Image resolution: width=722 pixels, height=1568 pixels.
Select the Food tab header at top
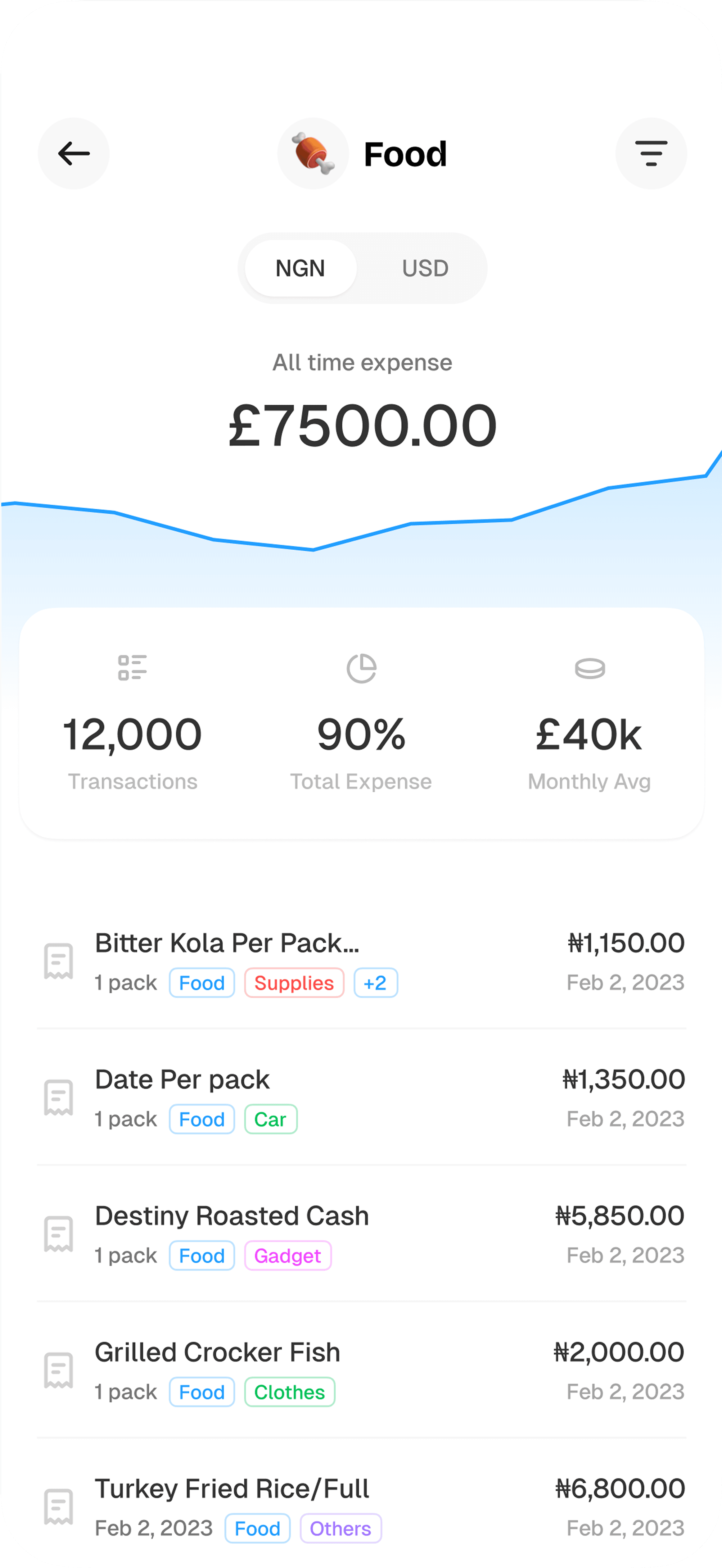[x=405, y=153]
